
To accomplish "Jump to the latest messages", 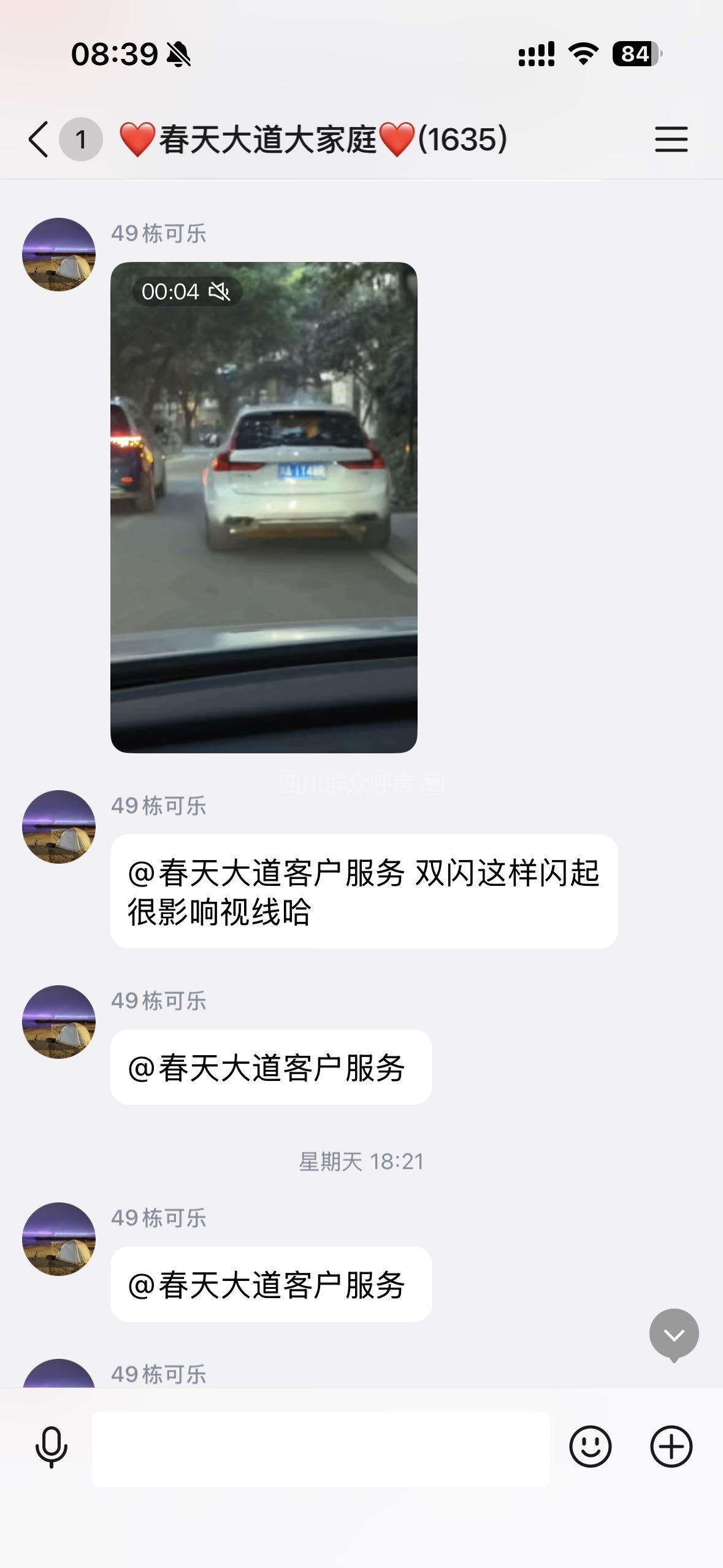I will tap(674, 1334).
